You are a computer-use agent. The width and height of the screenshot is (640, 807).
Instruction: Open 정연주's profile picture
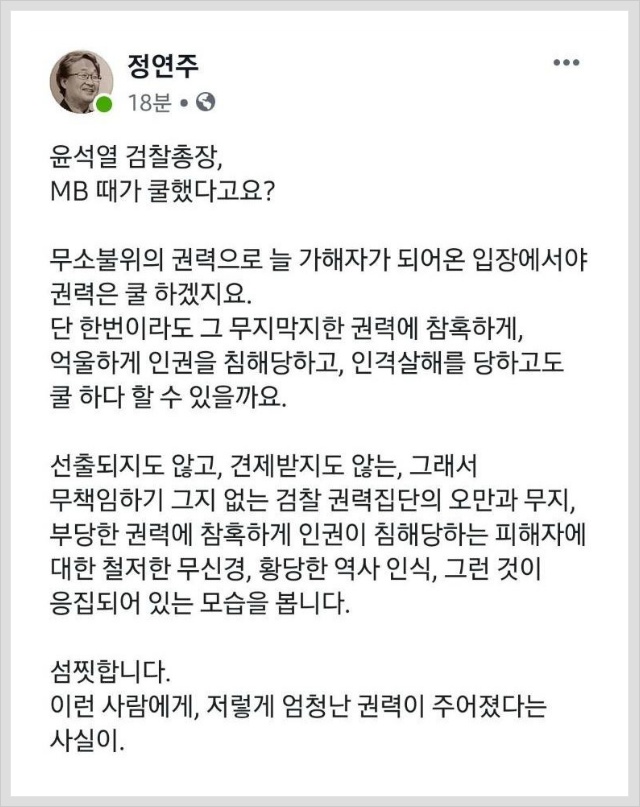pos(81,80)
